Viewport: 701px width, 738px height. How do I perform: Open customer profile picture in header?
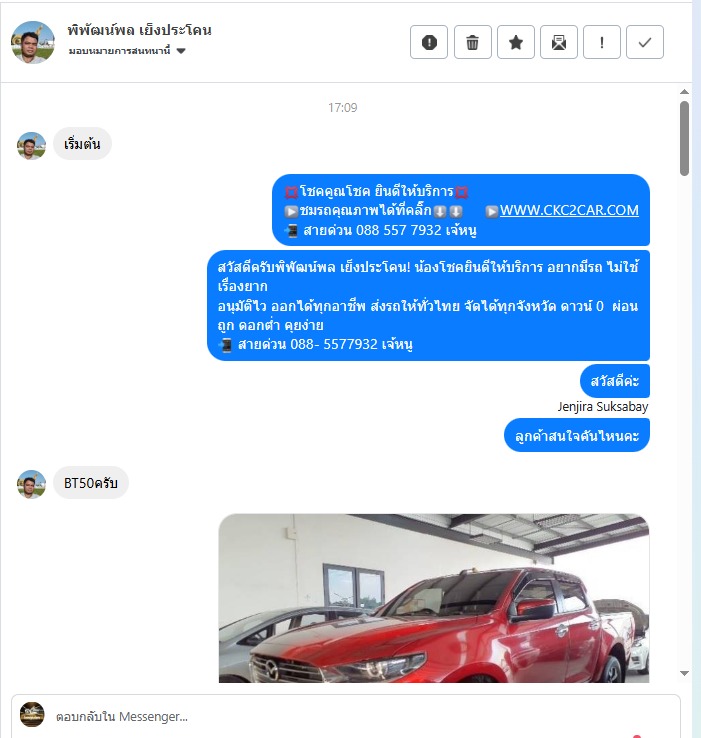(x=32, y=42)
